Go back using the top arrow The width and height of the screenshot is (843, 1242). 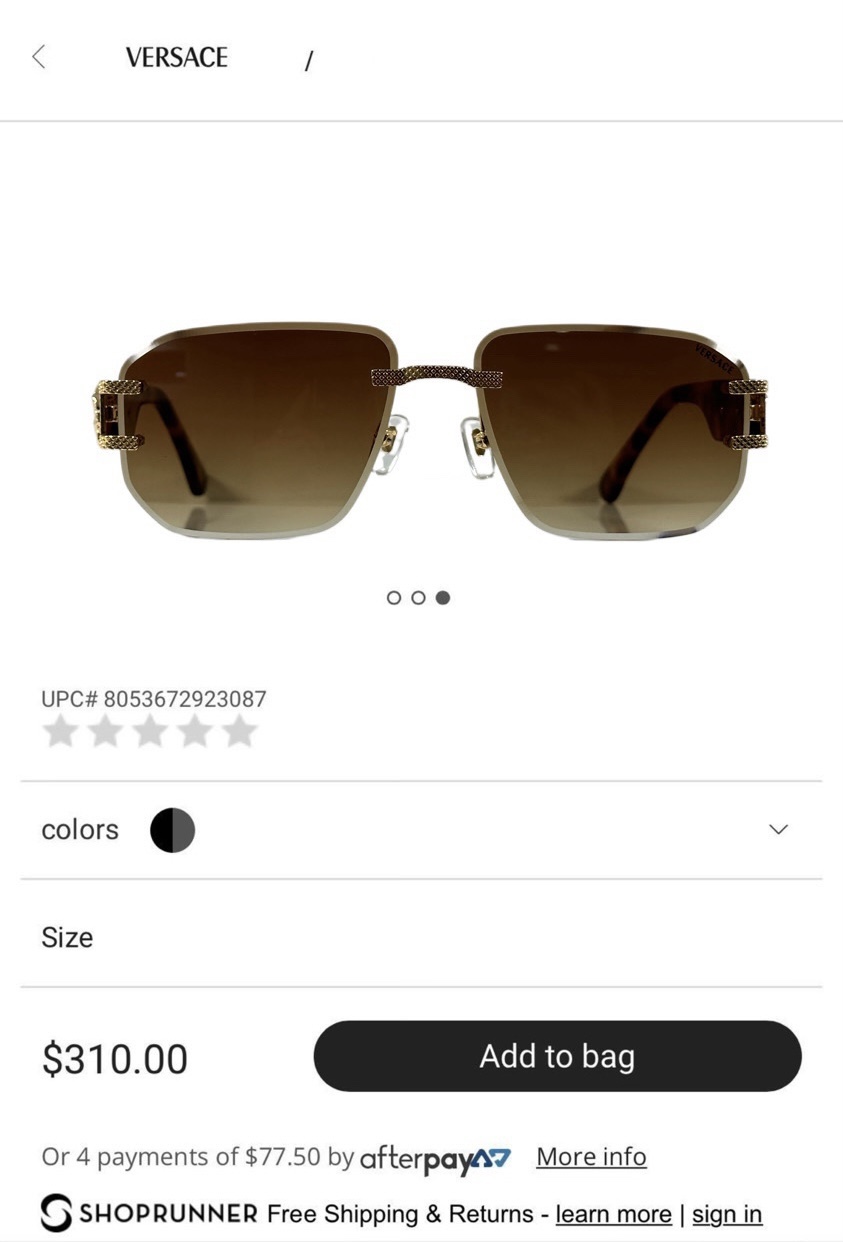click(39, 57)
